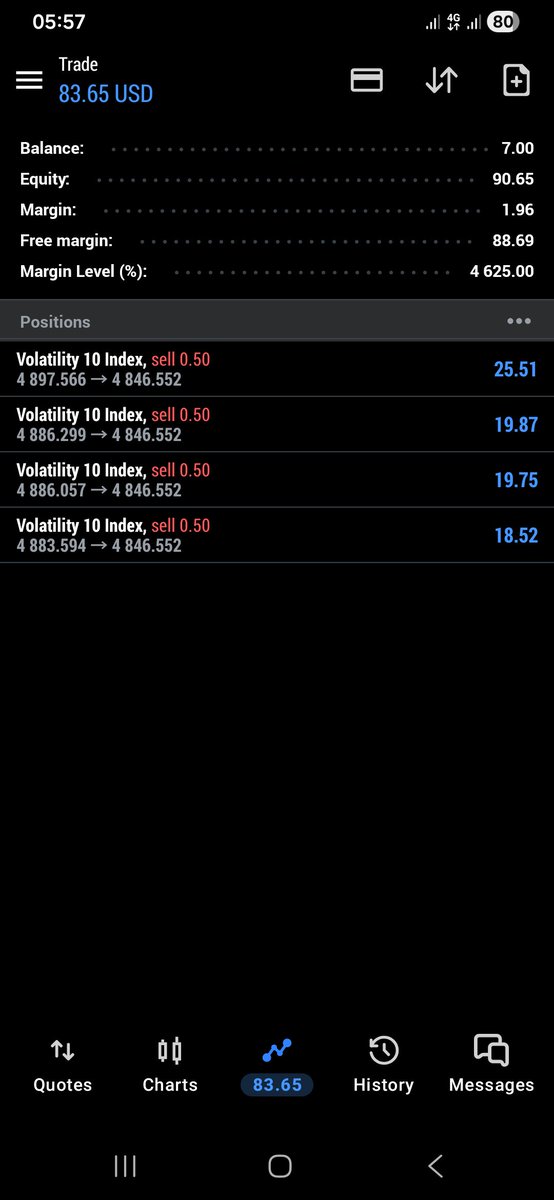Switch to the Messages tab
The height and width of the screenshot is (1200, 554).
[x=491, y=1066]
